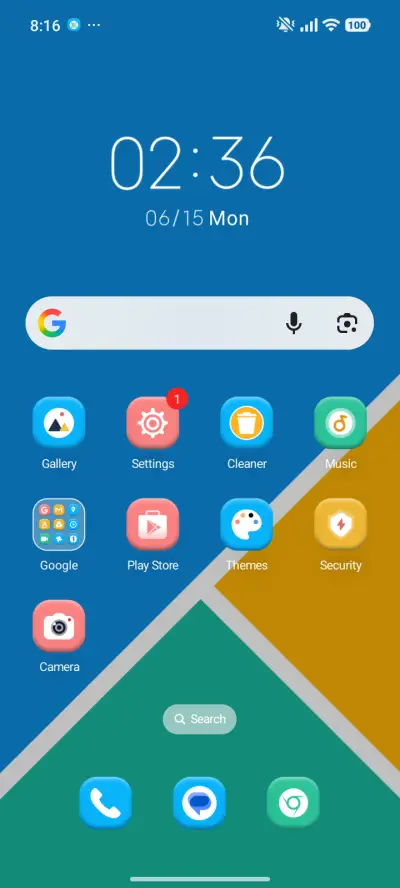
Task: Tap the Search pill above the dock
Action: (x=199, y=719)
